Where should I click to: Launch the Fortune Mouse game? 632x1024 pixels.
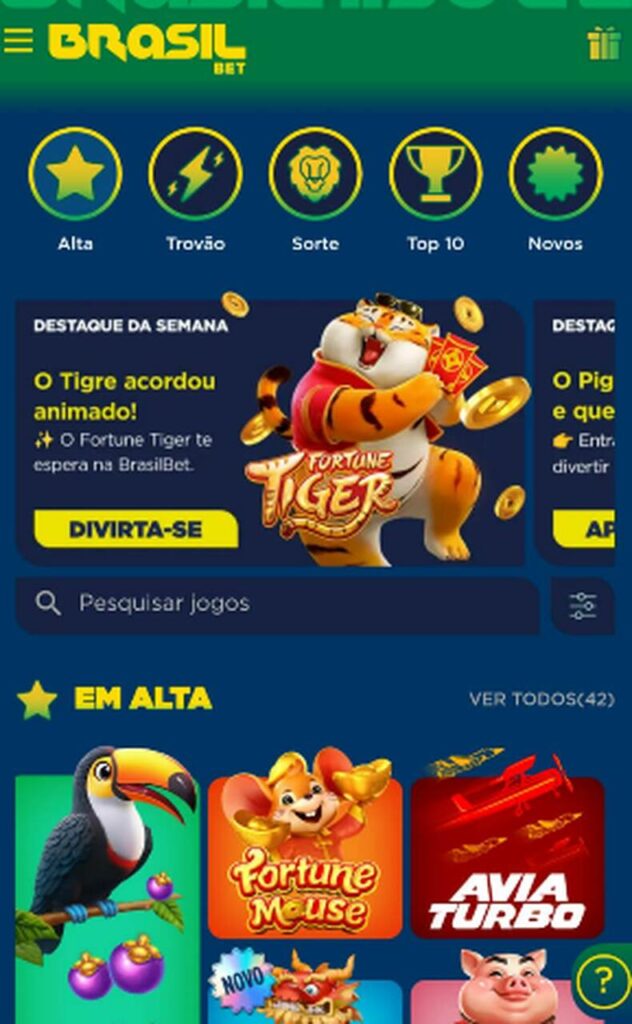[x=305, y=858]
